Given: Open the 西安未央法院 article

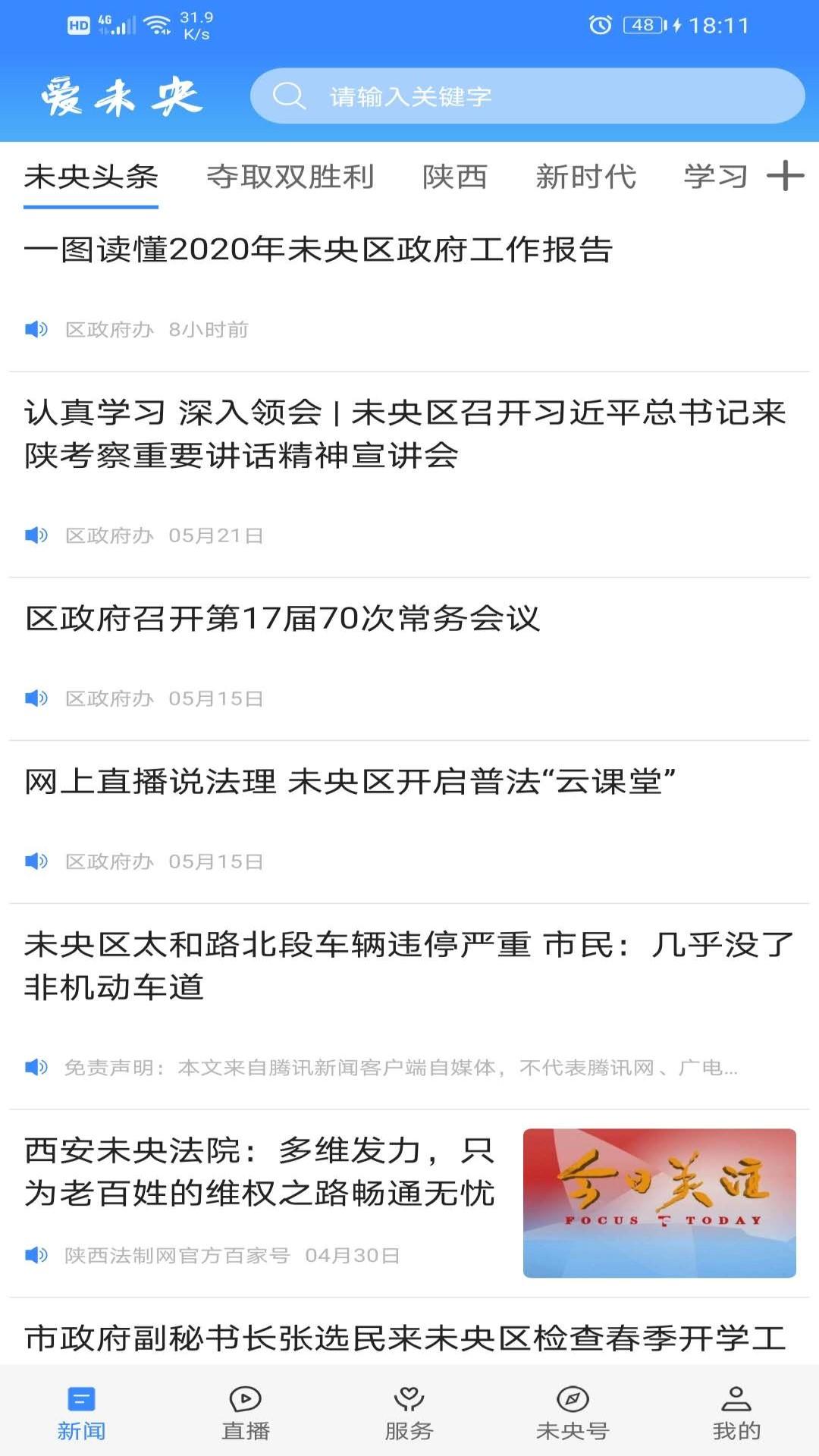Looking at the screenshot, I should (x=259, y=1172).
